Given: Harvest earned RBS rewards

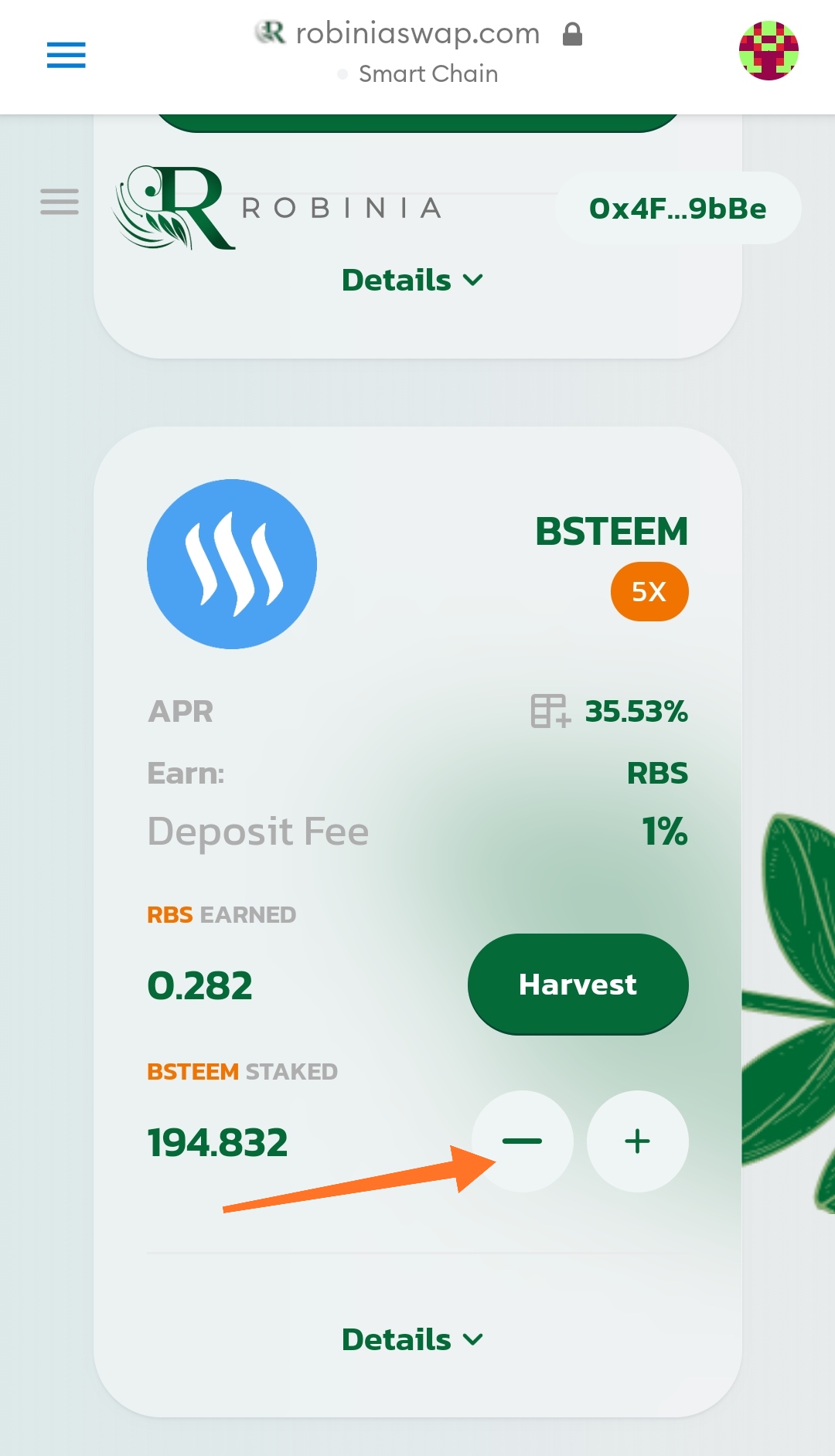Looking at the screenshot, I should pos(578,984).
